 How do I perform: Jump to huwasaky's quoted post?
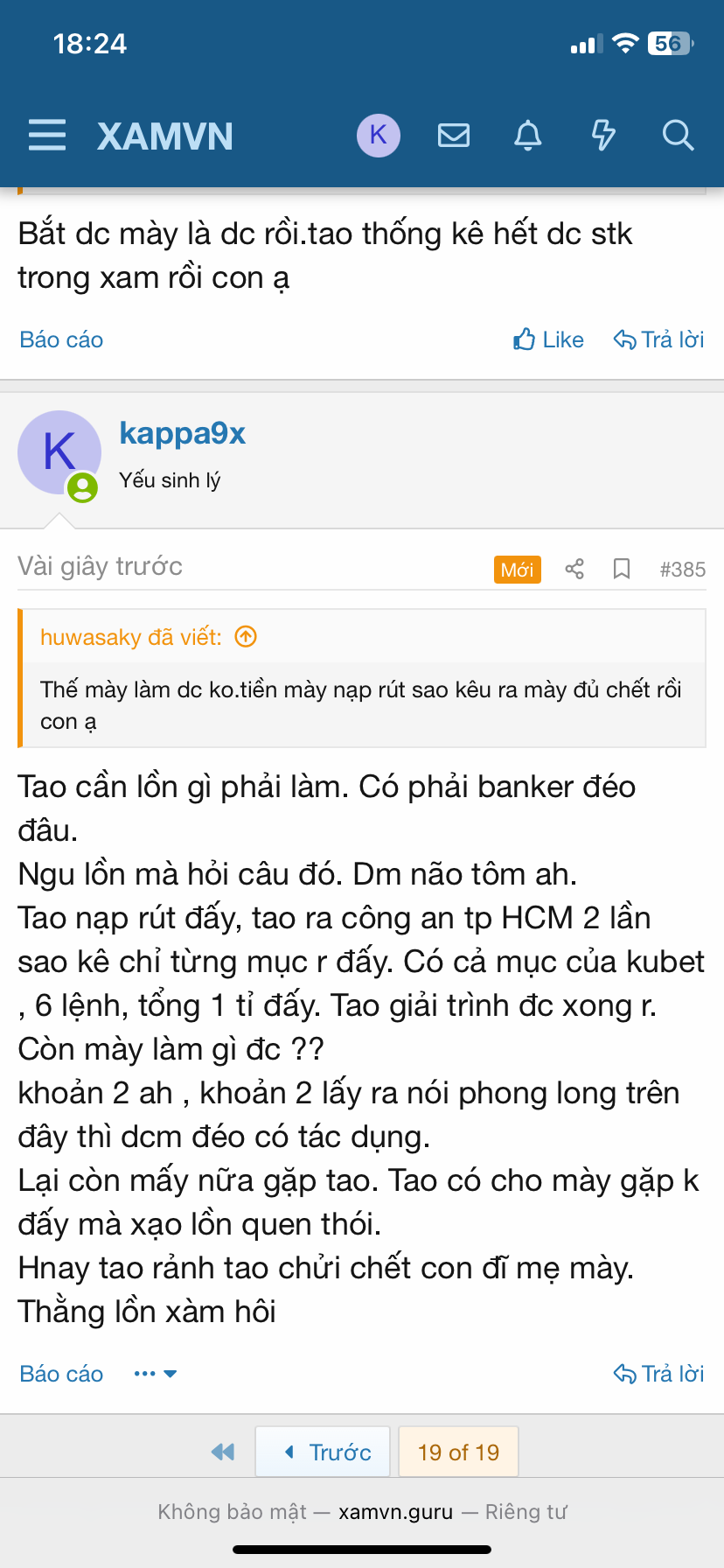(x=247, y=637)
